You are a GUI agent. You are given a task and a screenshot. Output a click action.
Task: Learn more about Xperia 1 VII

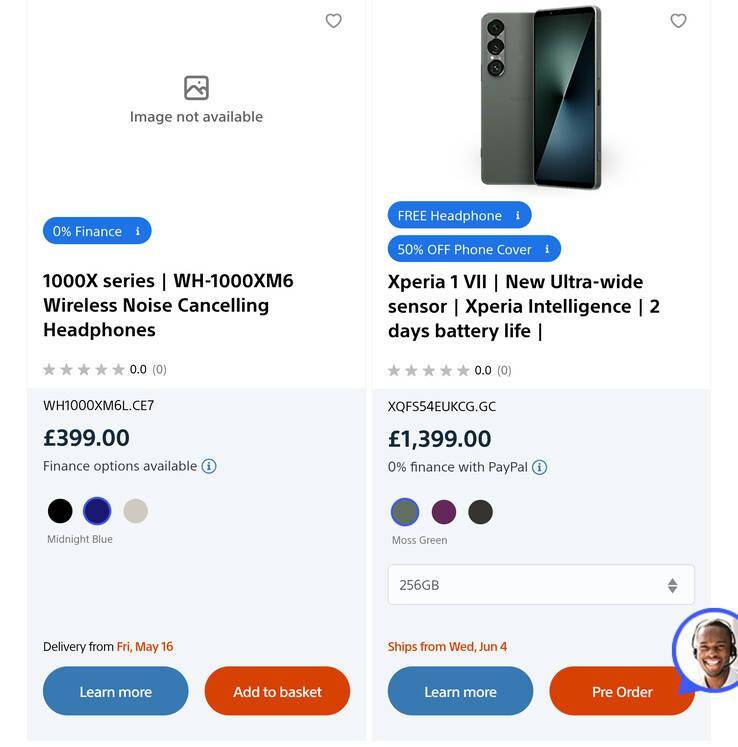click(460, 692)
